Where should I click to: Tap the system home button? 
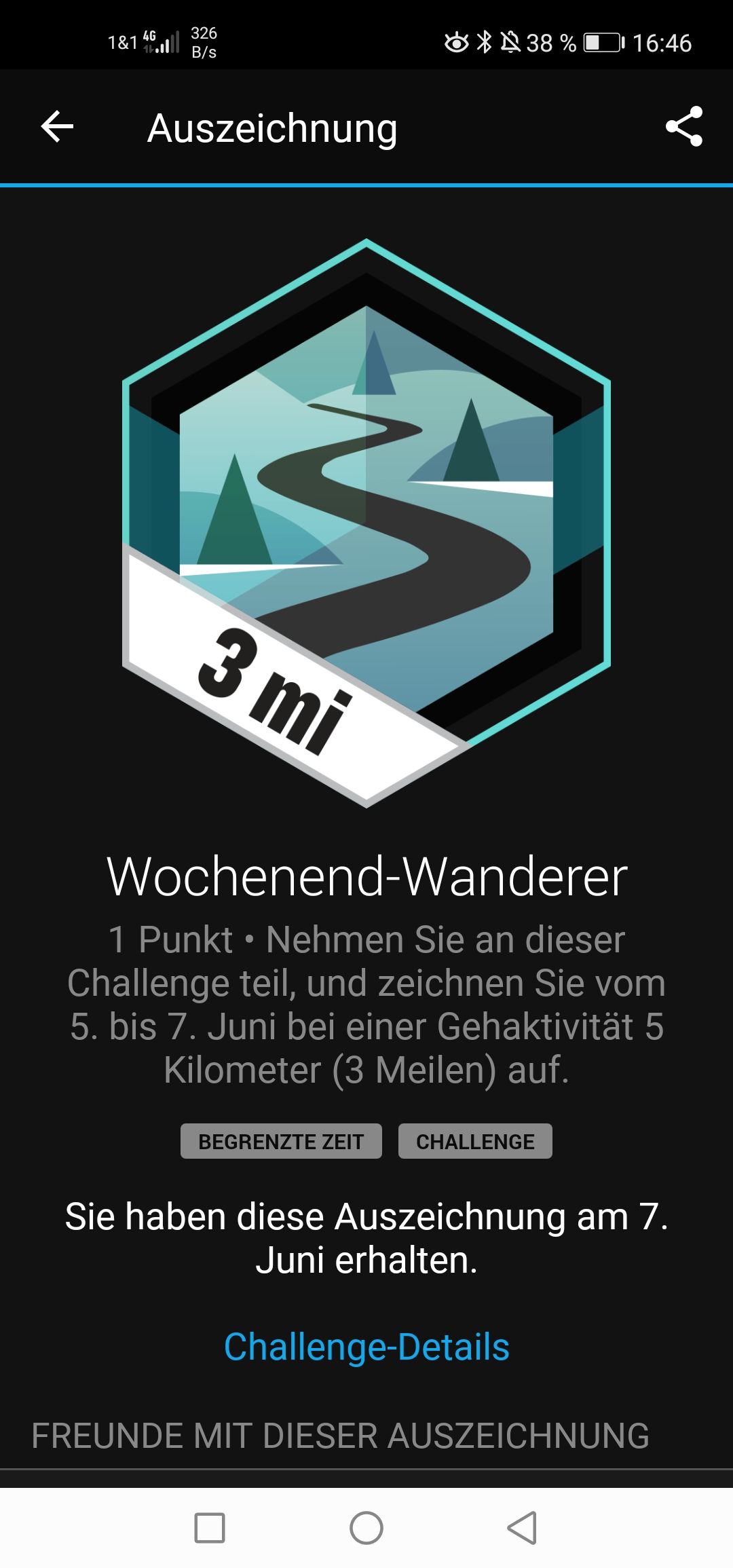coord(366,1528)
